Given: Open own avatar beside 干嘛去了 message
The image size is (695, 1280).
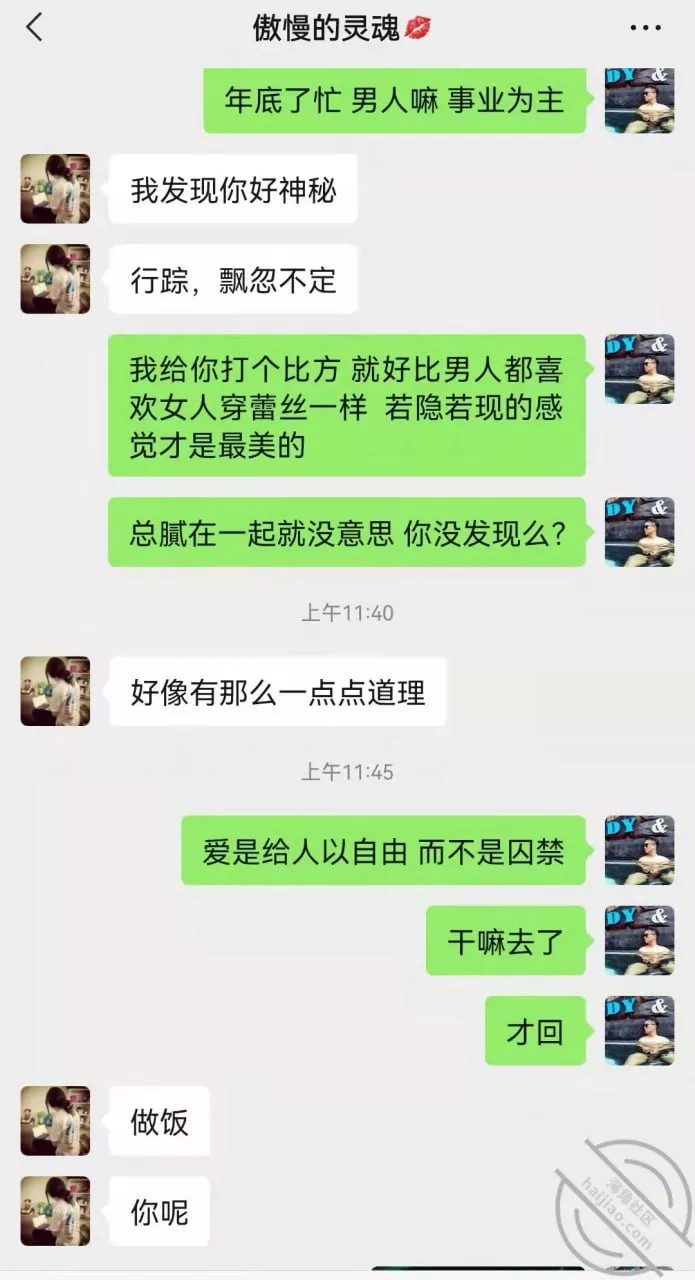Looking at the screenshot, I should click(x=639, y=940).
